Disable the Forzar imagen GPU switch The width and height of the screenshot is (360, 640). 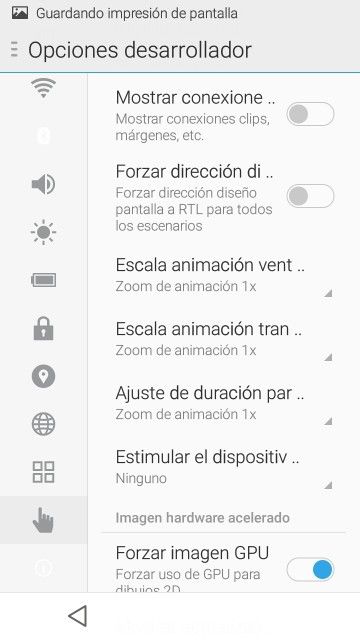click(x=310, y=570)
